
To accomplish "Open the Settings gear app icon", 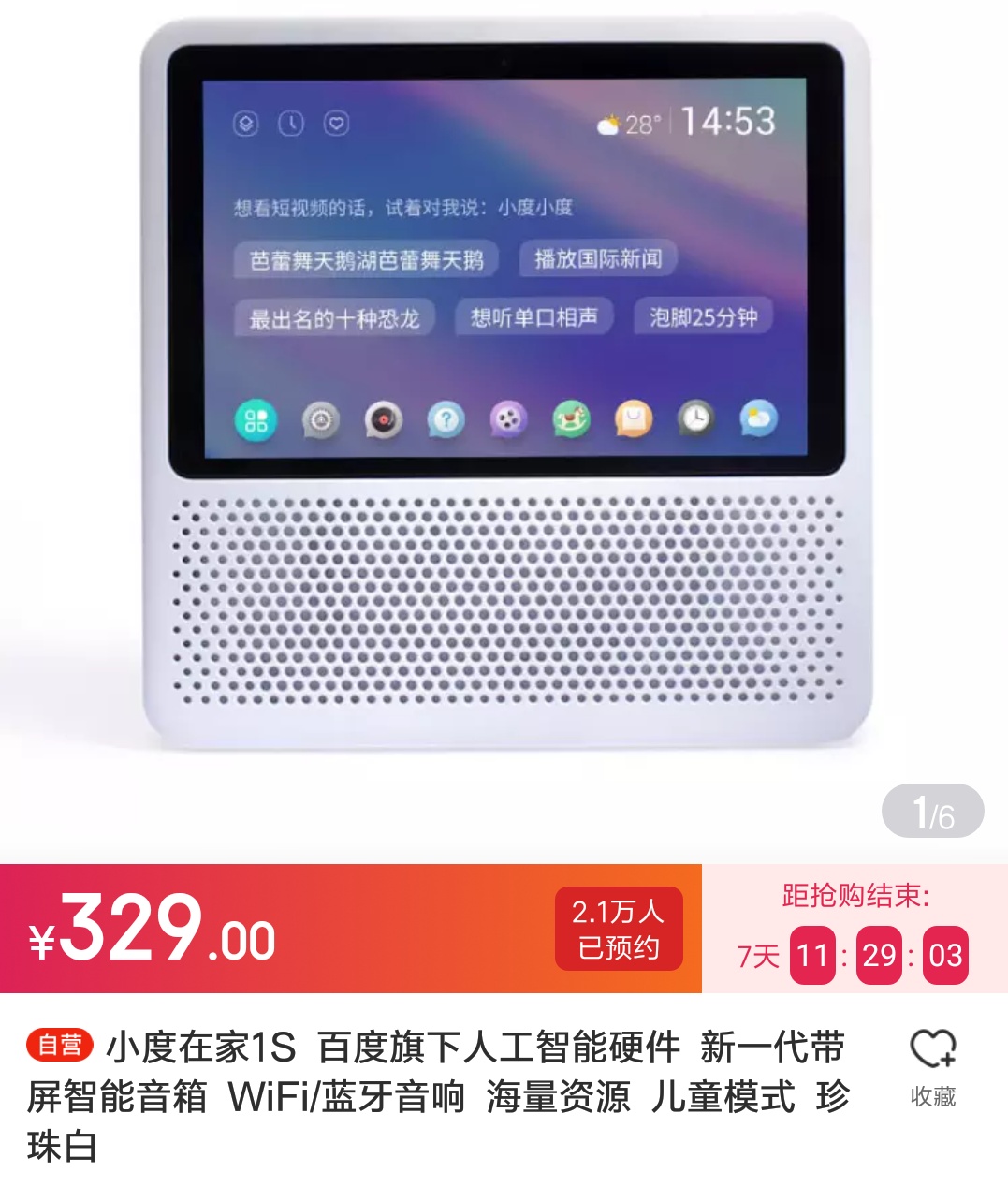I will (320, 421).
